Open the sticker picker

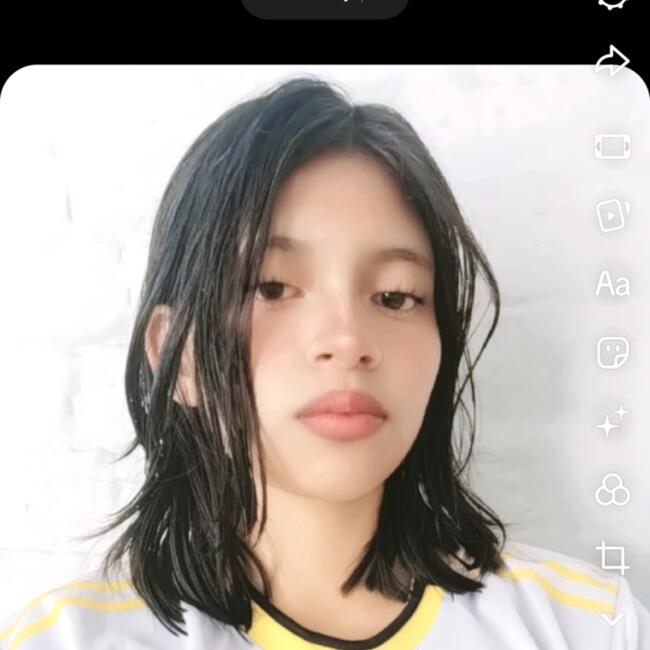[612, 352]
